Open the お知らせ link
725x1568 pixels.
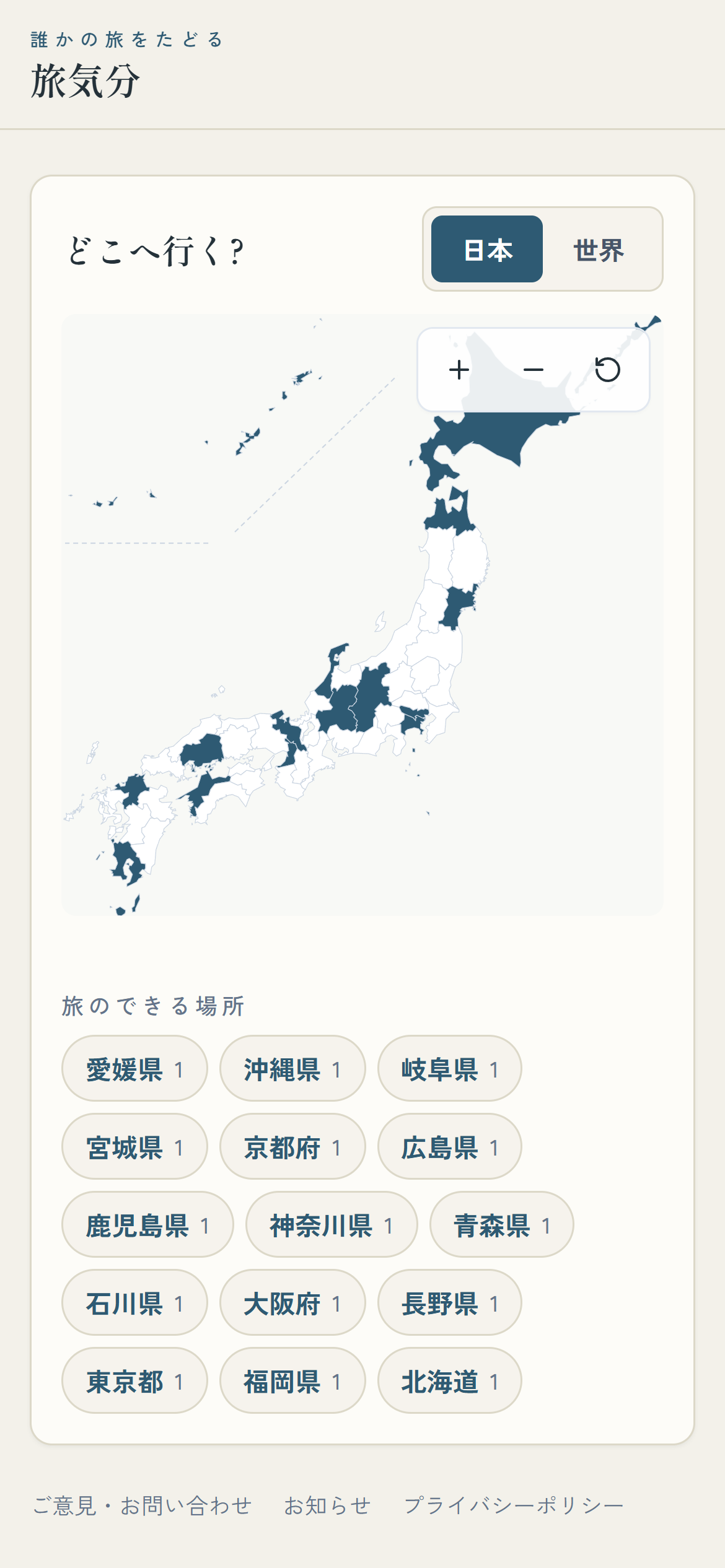click(327, 1505)
